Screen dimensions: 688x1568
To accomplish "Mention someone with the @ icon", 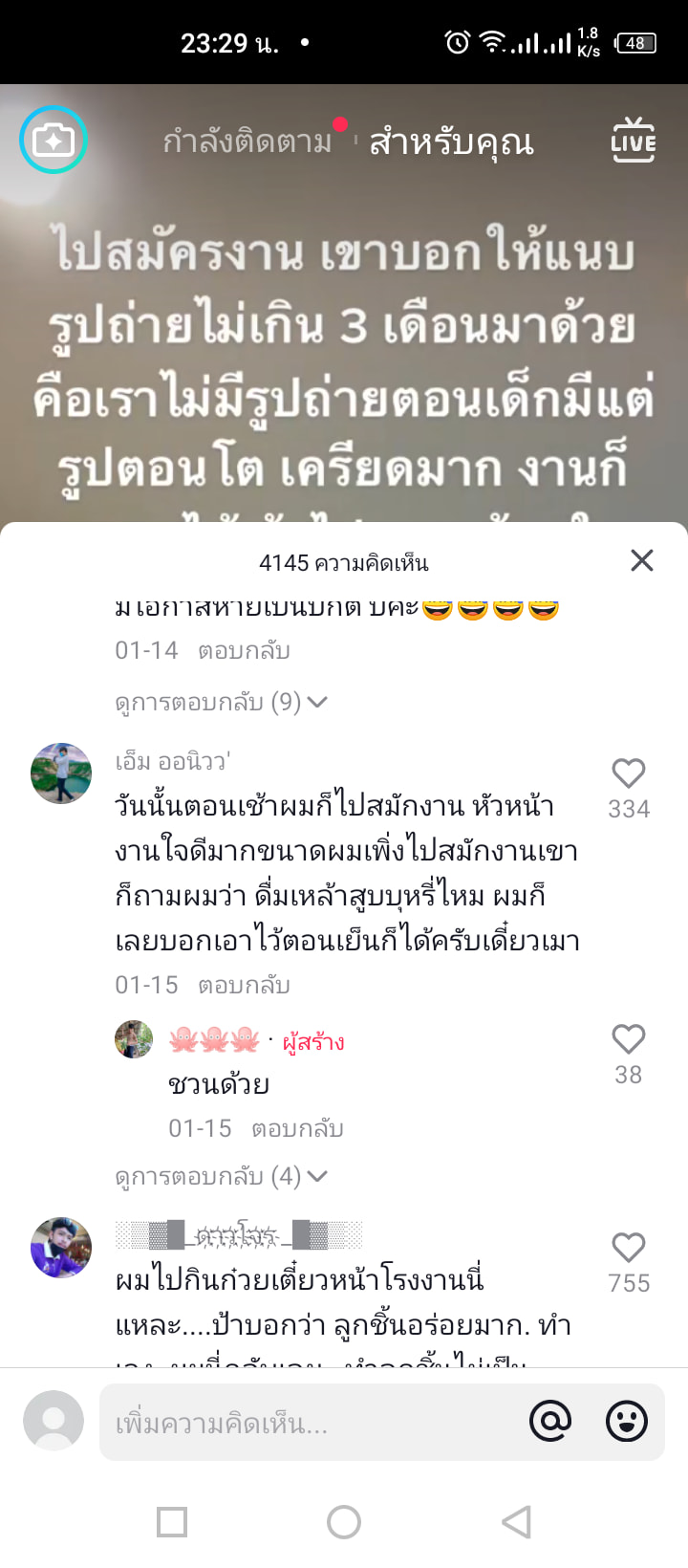I will point(550,1421).
